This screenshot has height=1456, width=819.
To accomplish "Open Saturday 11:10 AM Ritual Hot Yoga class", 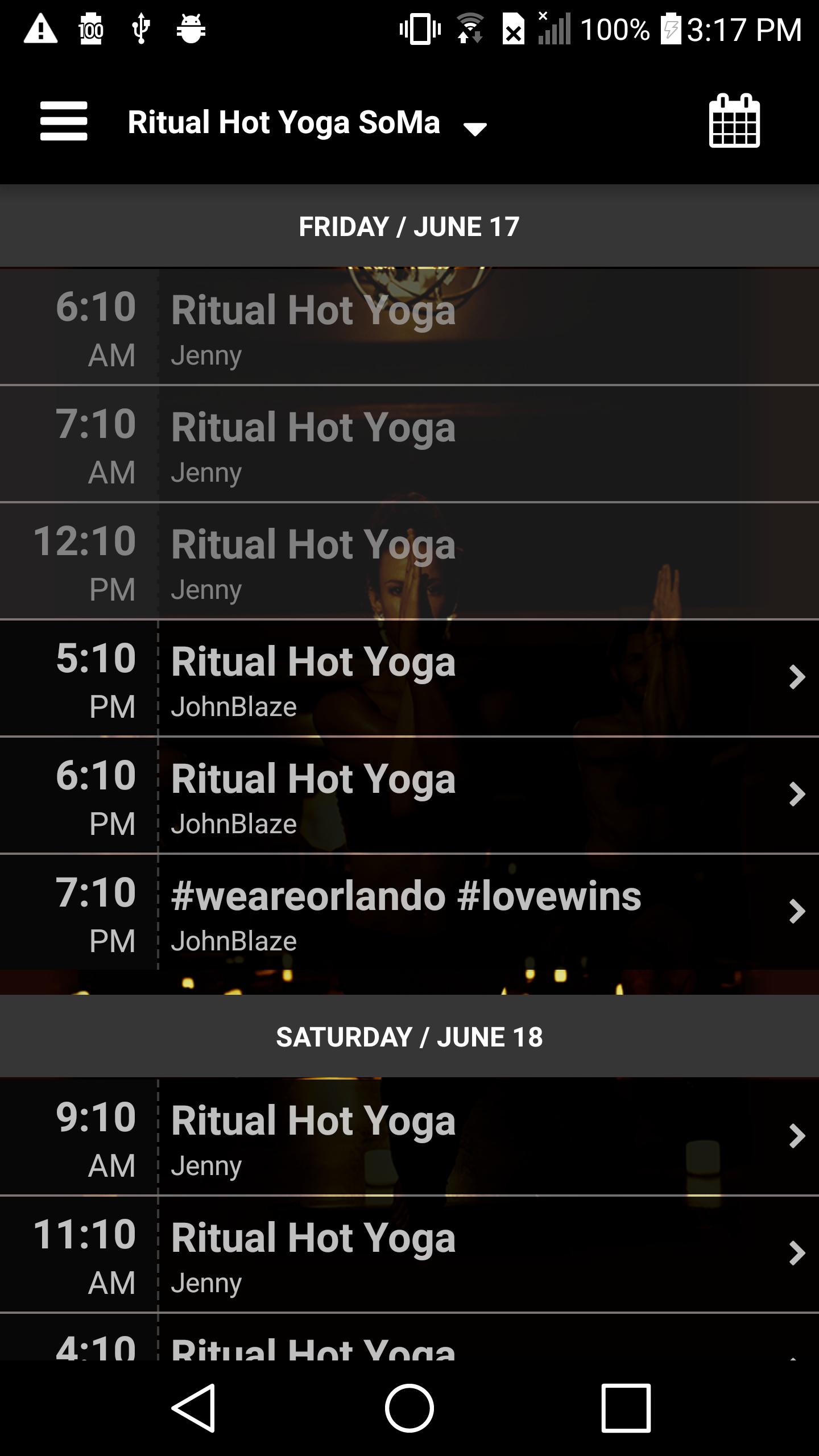I will coord(409,1254).
